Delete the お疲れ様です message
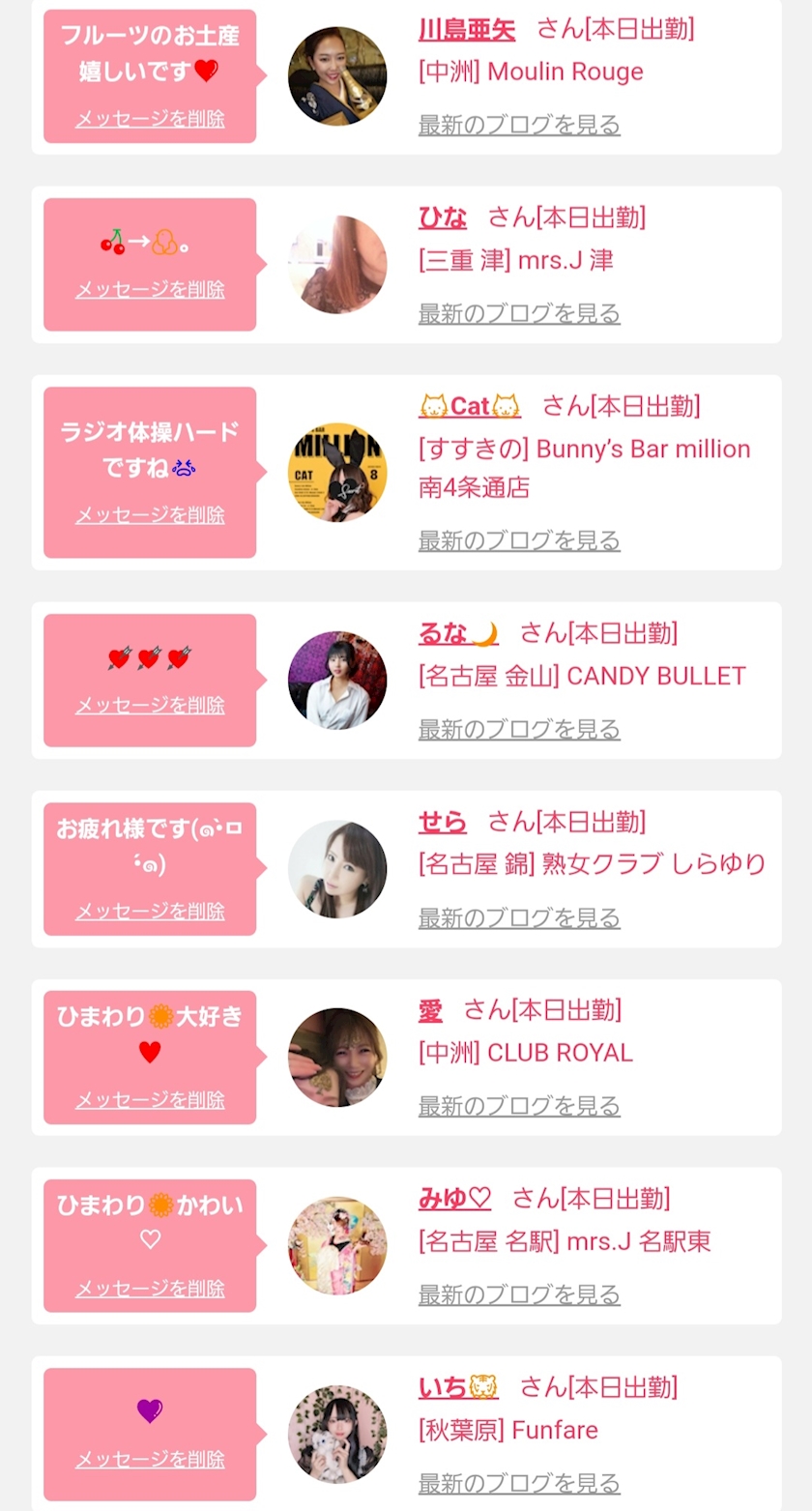This screenshot has height=1511, width=812. click(x=150, y=911)
